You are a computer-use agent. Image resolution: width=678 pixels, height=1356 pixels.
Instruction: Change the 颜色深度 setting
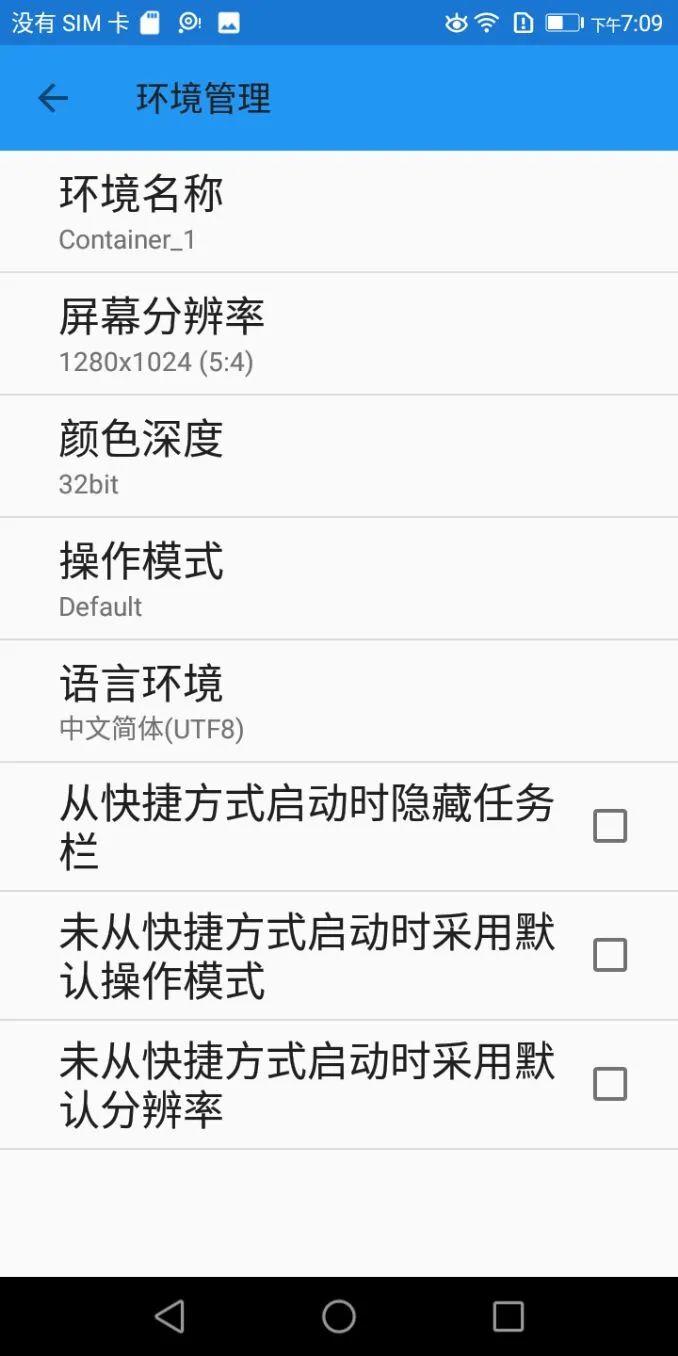click(339, 456)
